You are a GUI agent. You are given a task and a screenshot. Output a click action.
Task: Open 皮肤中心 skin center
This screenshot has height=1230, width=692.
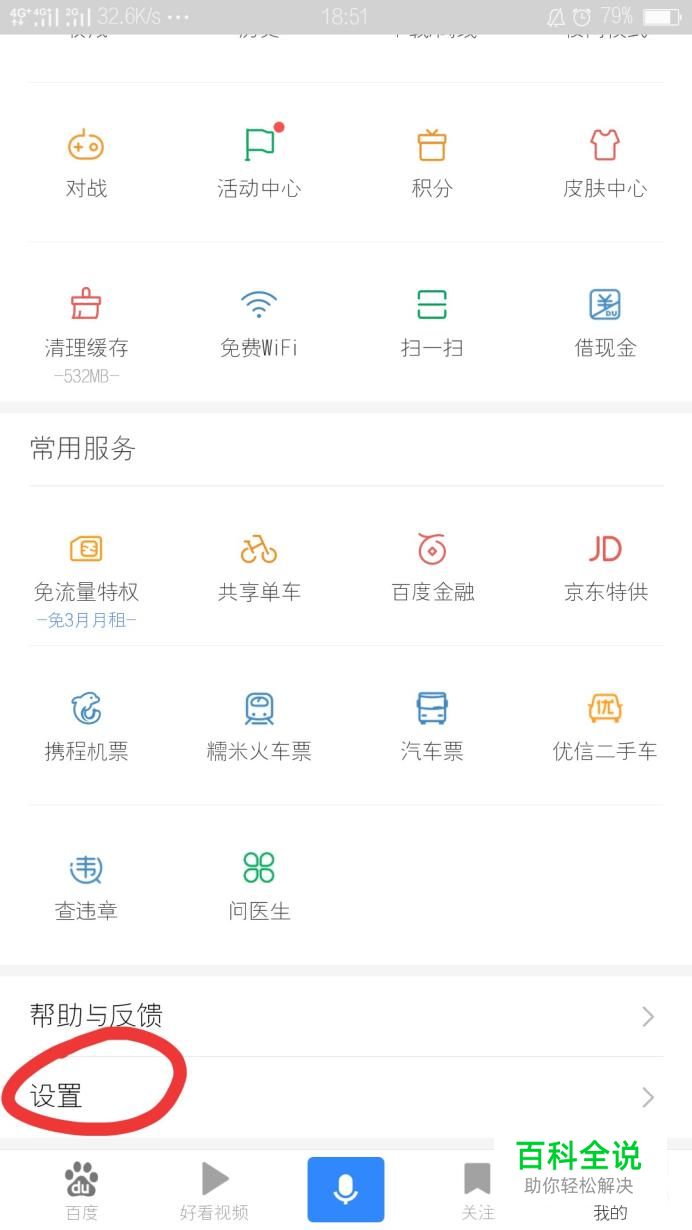[605, 162]
